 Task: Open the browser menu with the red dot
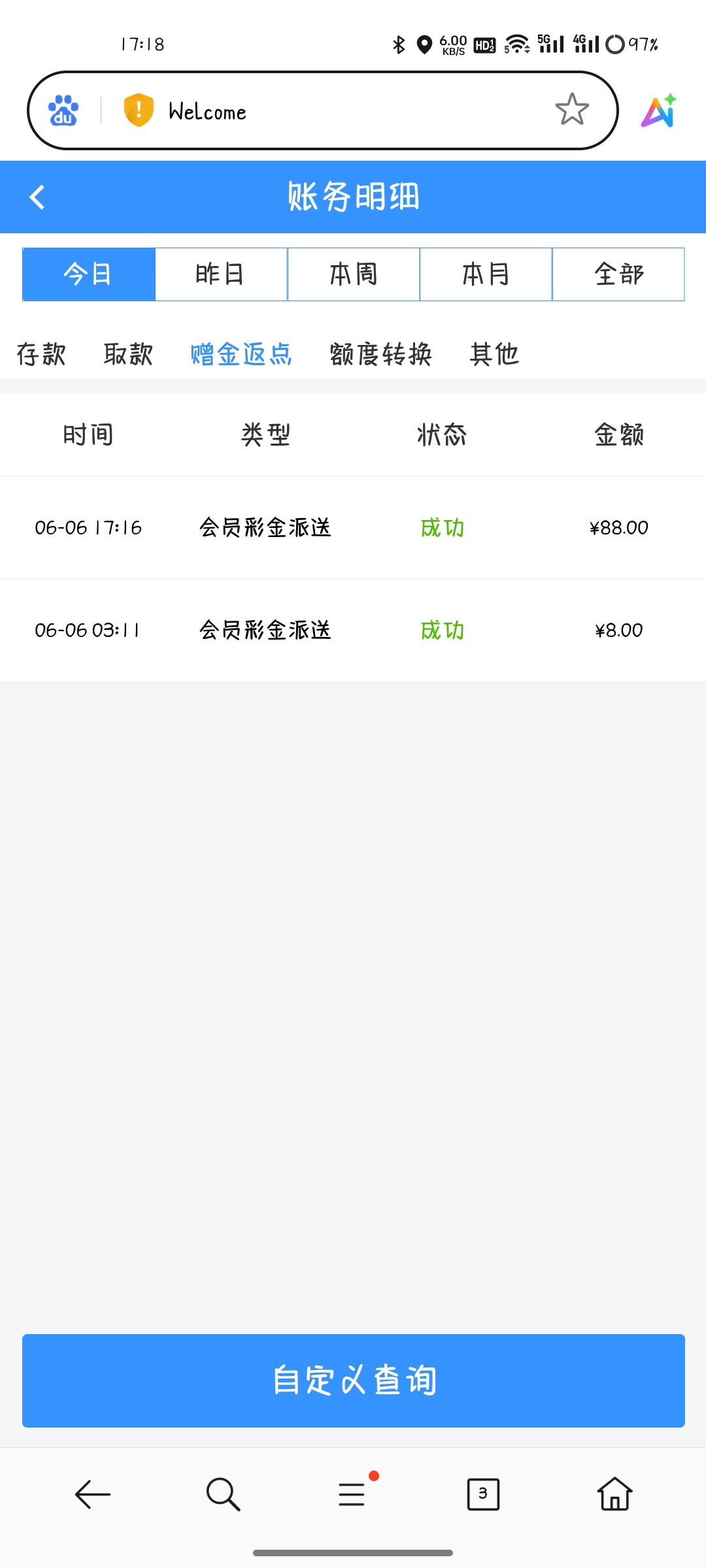pyautogui.click(x=353, y=1493)
